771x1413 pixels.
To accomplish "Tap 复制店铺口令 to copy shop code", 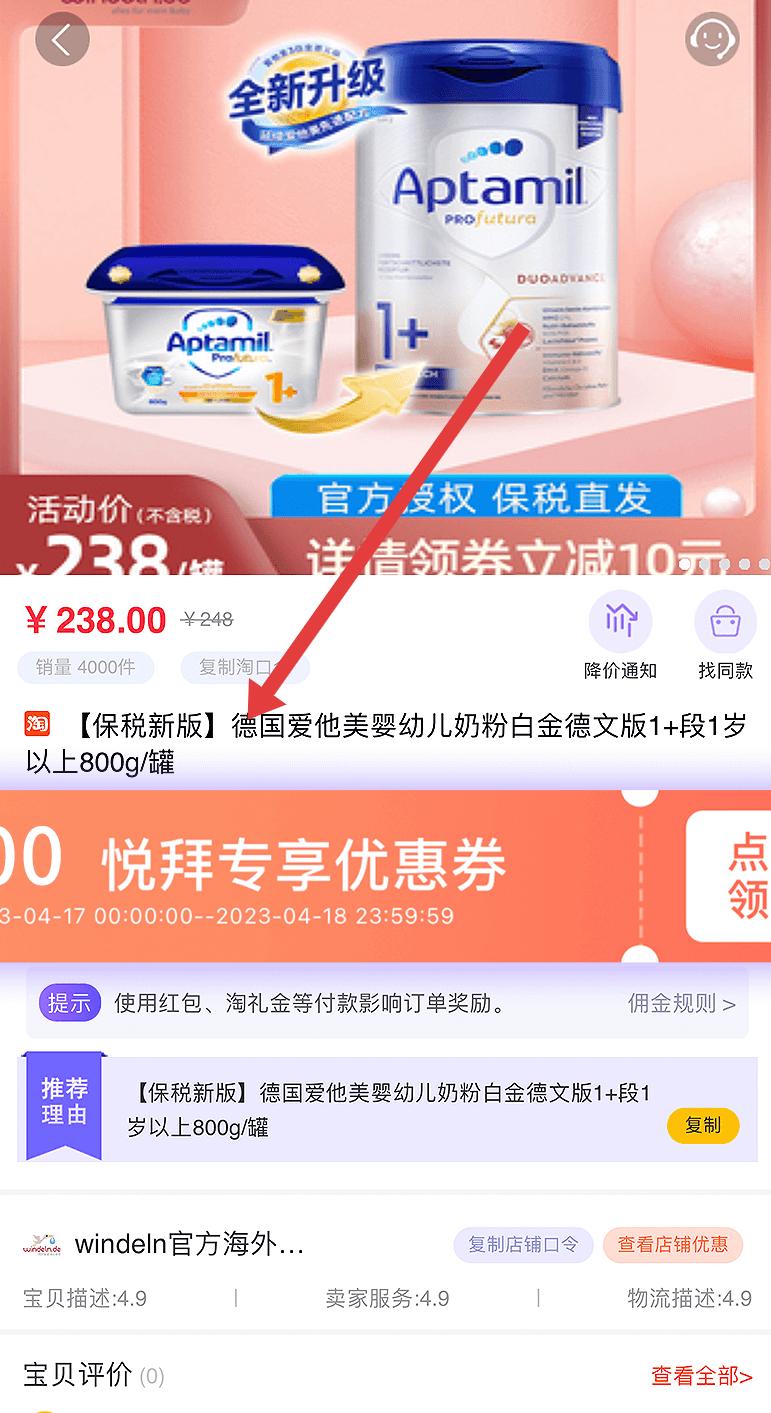I will pyautogui.click(x=523, y=1244).
